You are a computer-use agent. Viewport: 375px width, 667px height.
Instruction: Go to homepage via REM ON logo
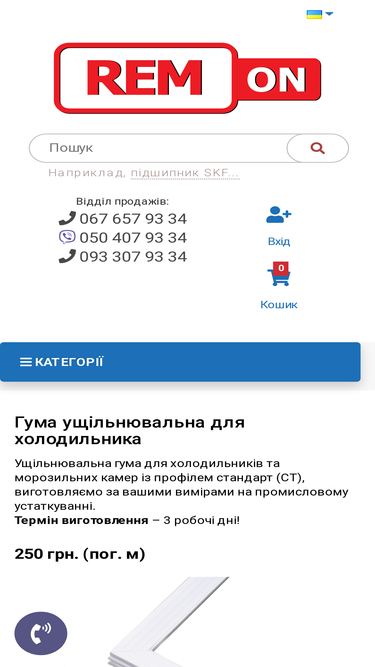coord(188,78)
